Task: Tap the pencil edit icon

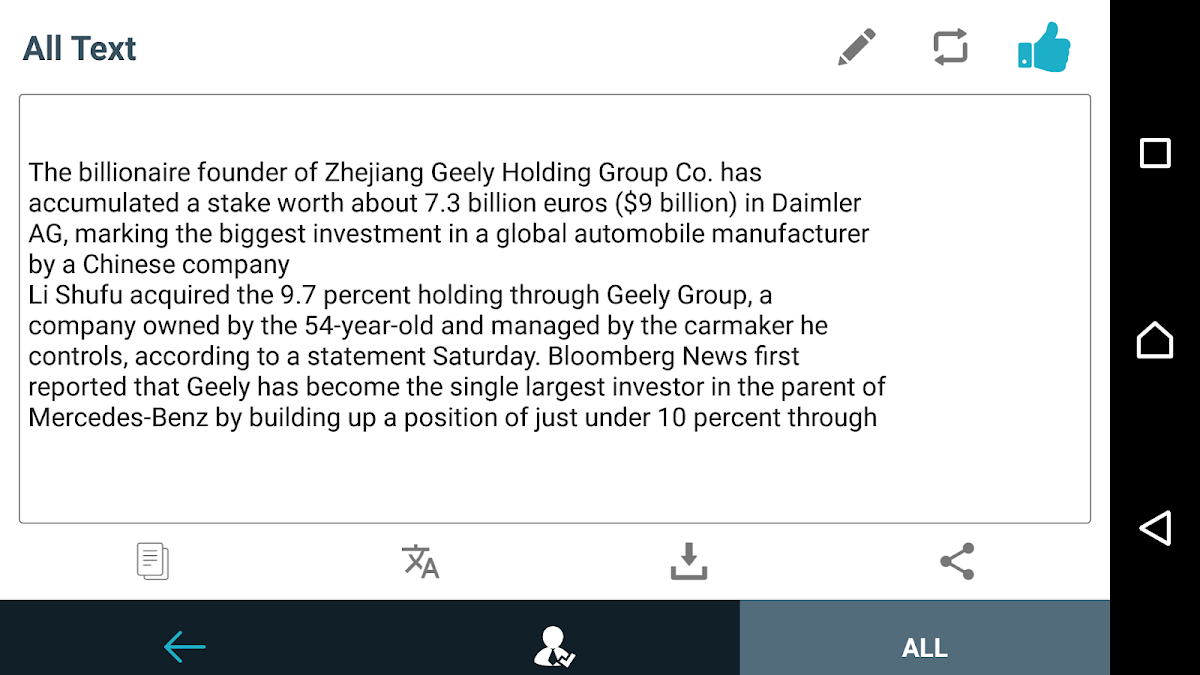Action: (856, 47)
